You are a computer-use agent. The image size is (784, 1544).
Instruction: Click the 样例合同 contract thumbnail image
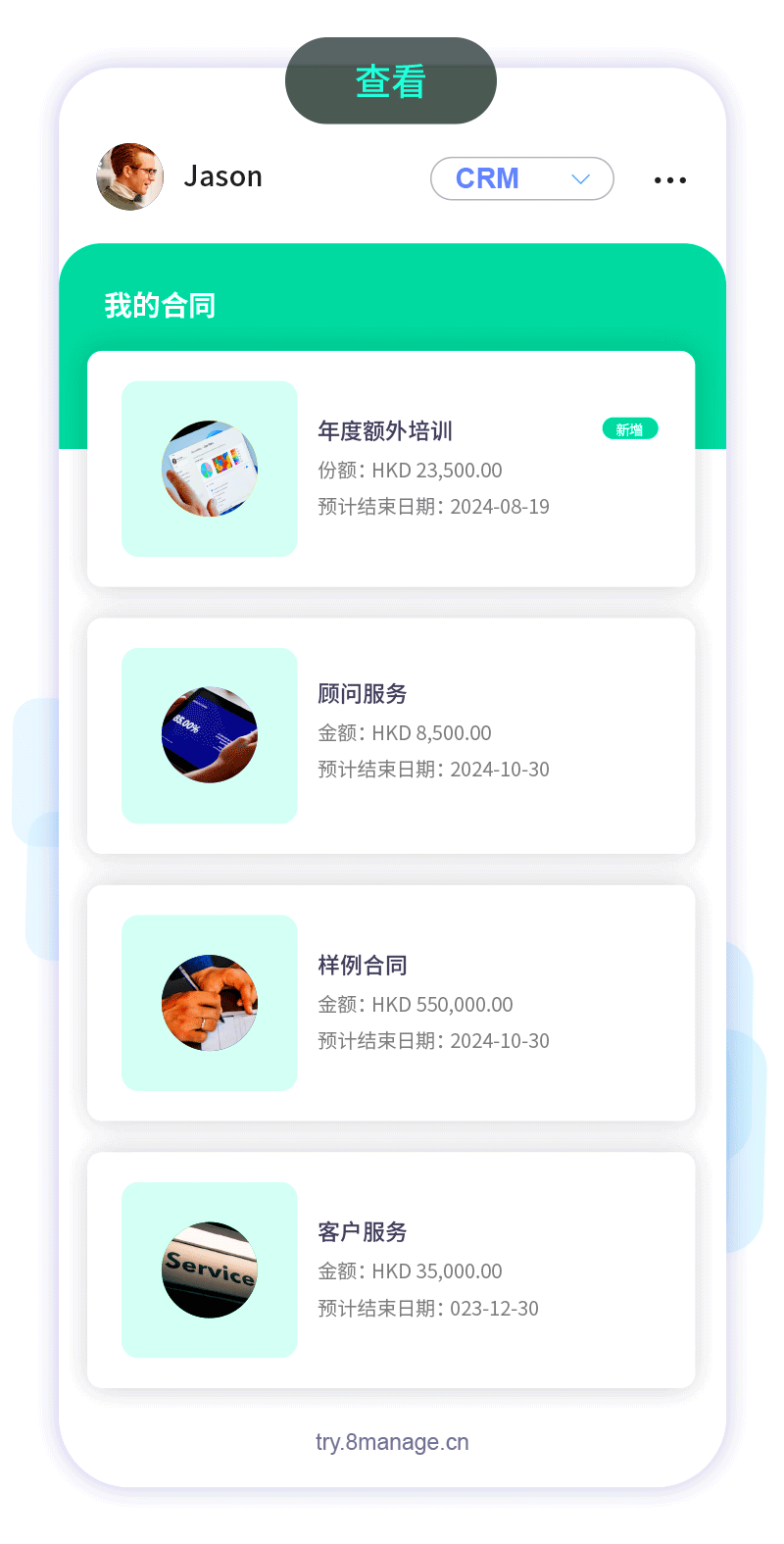tap(209, 1003)
